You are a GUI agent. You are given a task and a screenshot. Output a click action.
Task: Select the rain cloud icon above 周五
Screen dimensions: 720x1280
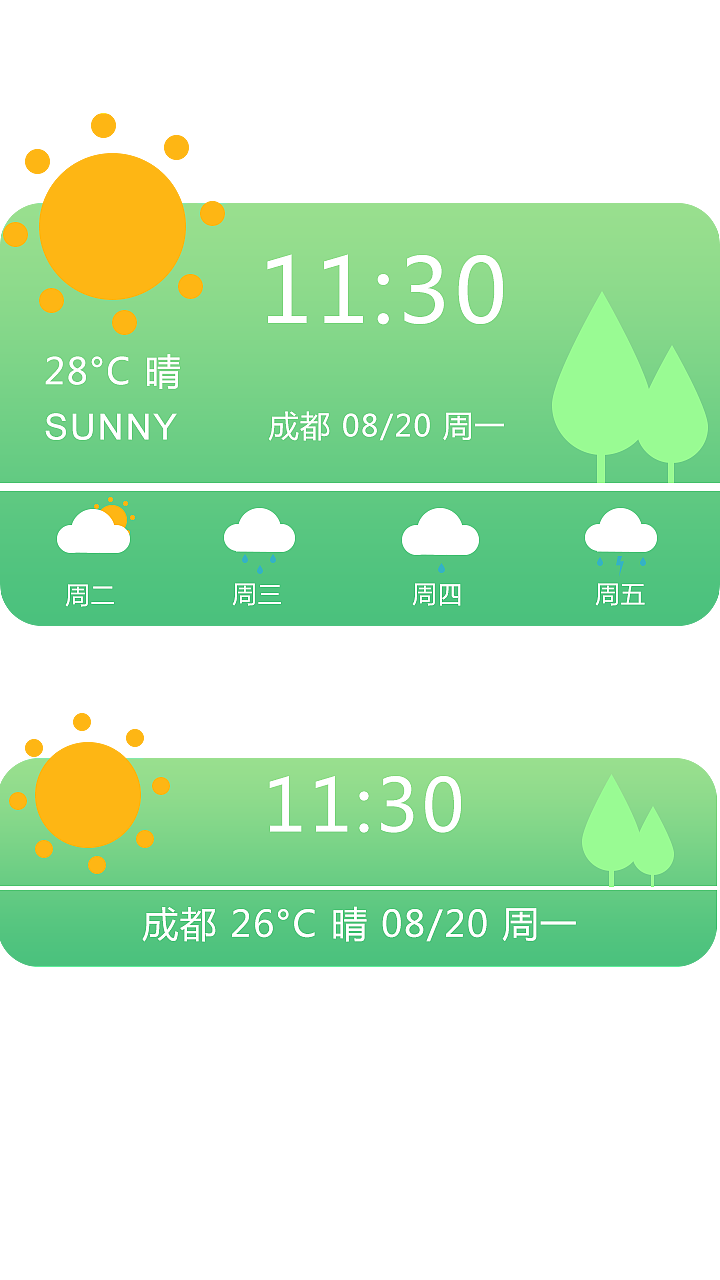pos(621,530)
